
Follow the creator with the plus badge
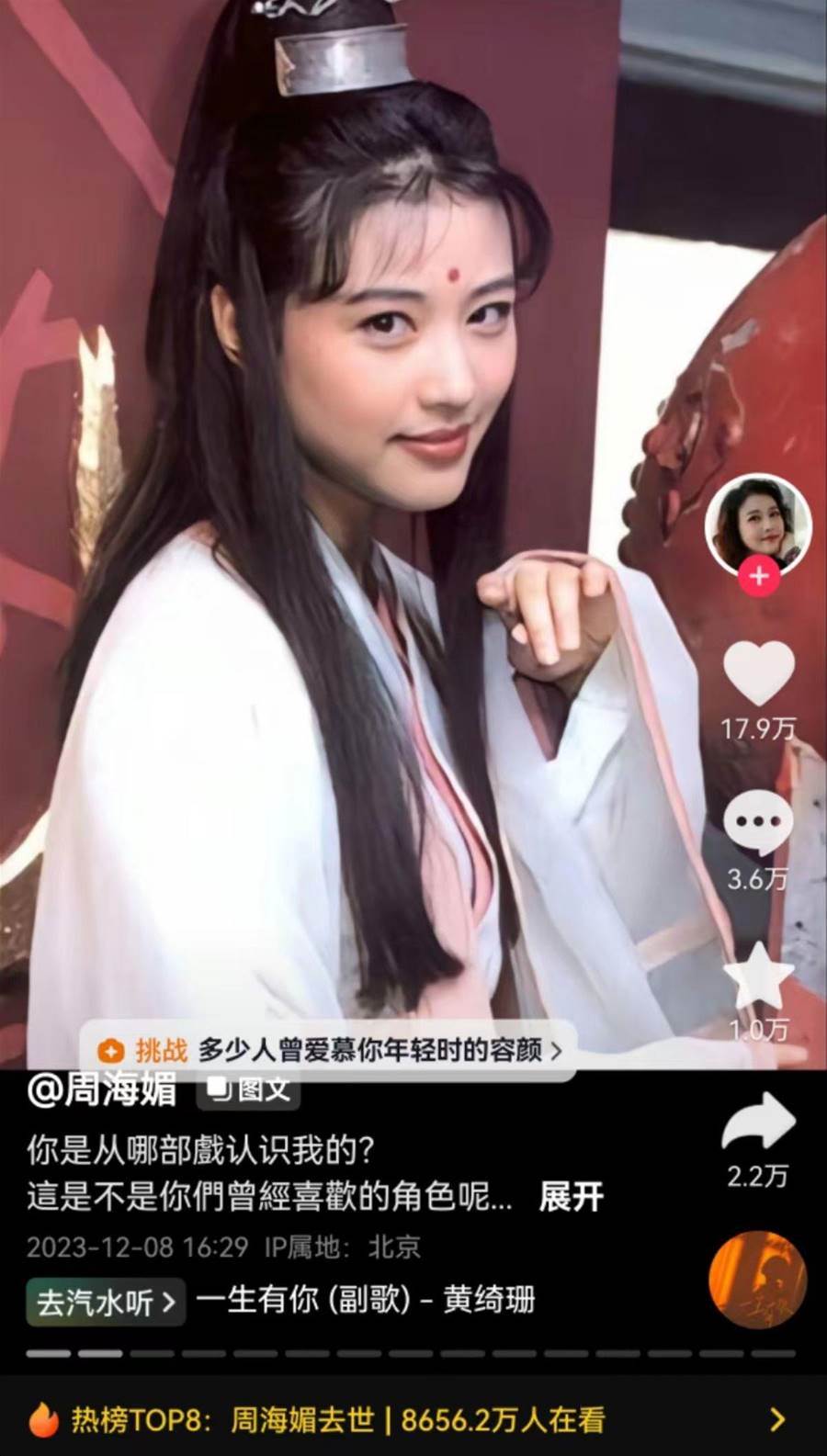pyautogui.click(x=759, y=577)
